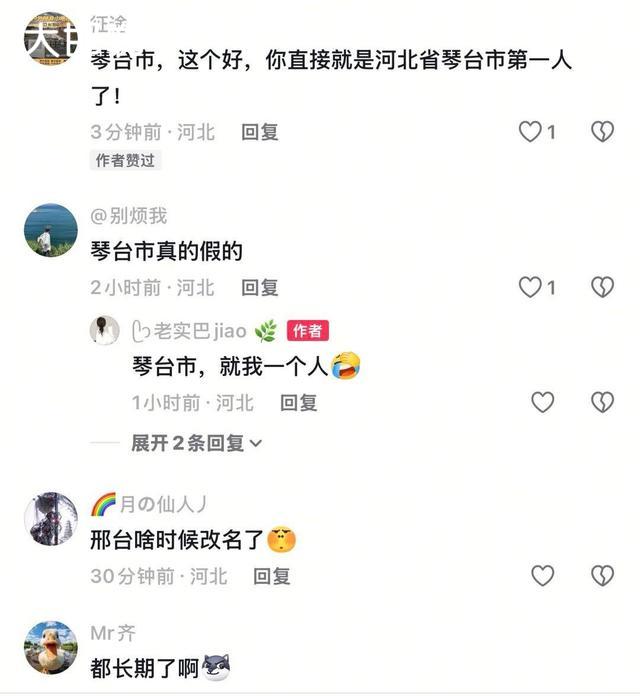Reply to 别烦我's comment
Viewport: 640px width, 696px height.
(260, 287)
